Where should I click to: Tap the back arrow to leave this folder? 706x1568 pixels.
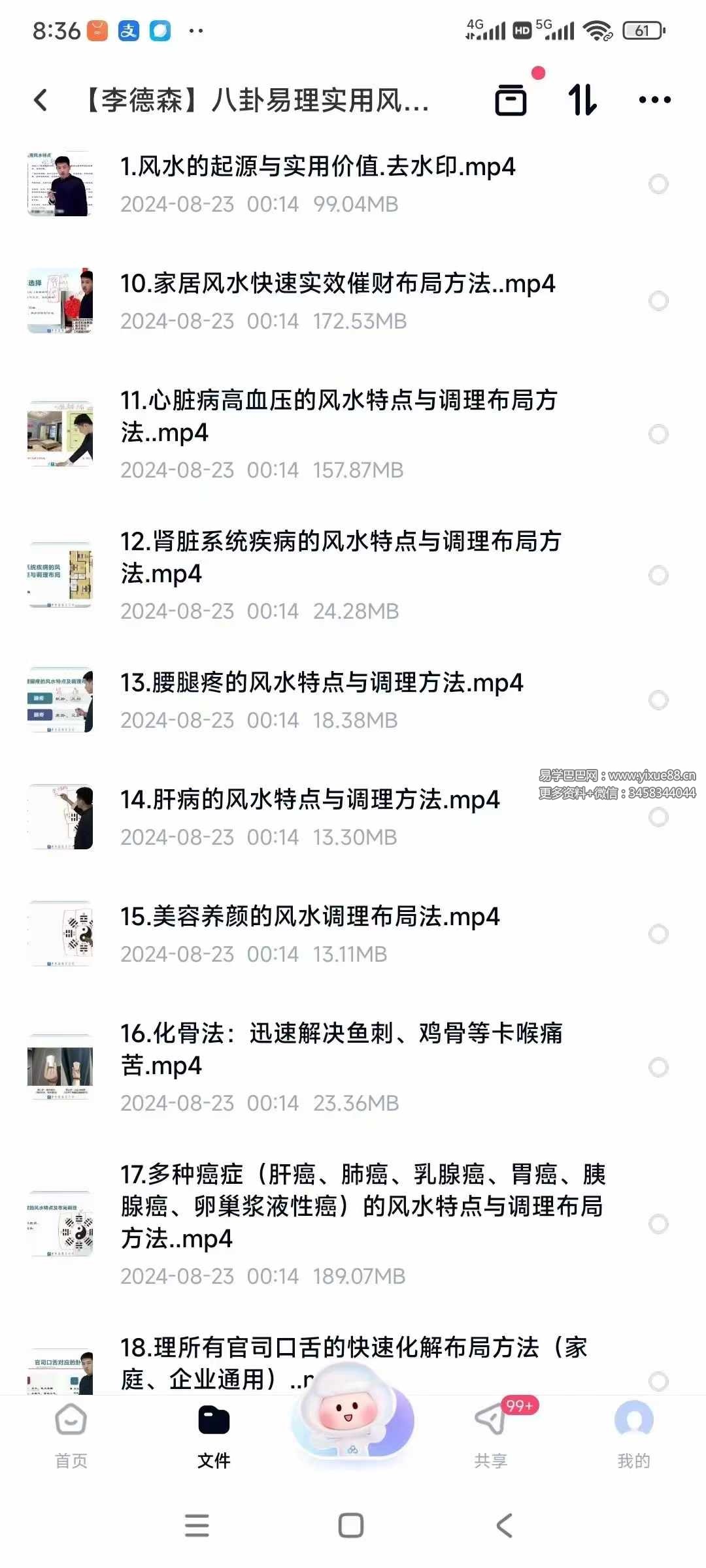pos(41,99)
